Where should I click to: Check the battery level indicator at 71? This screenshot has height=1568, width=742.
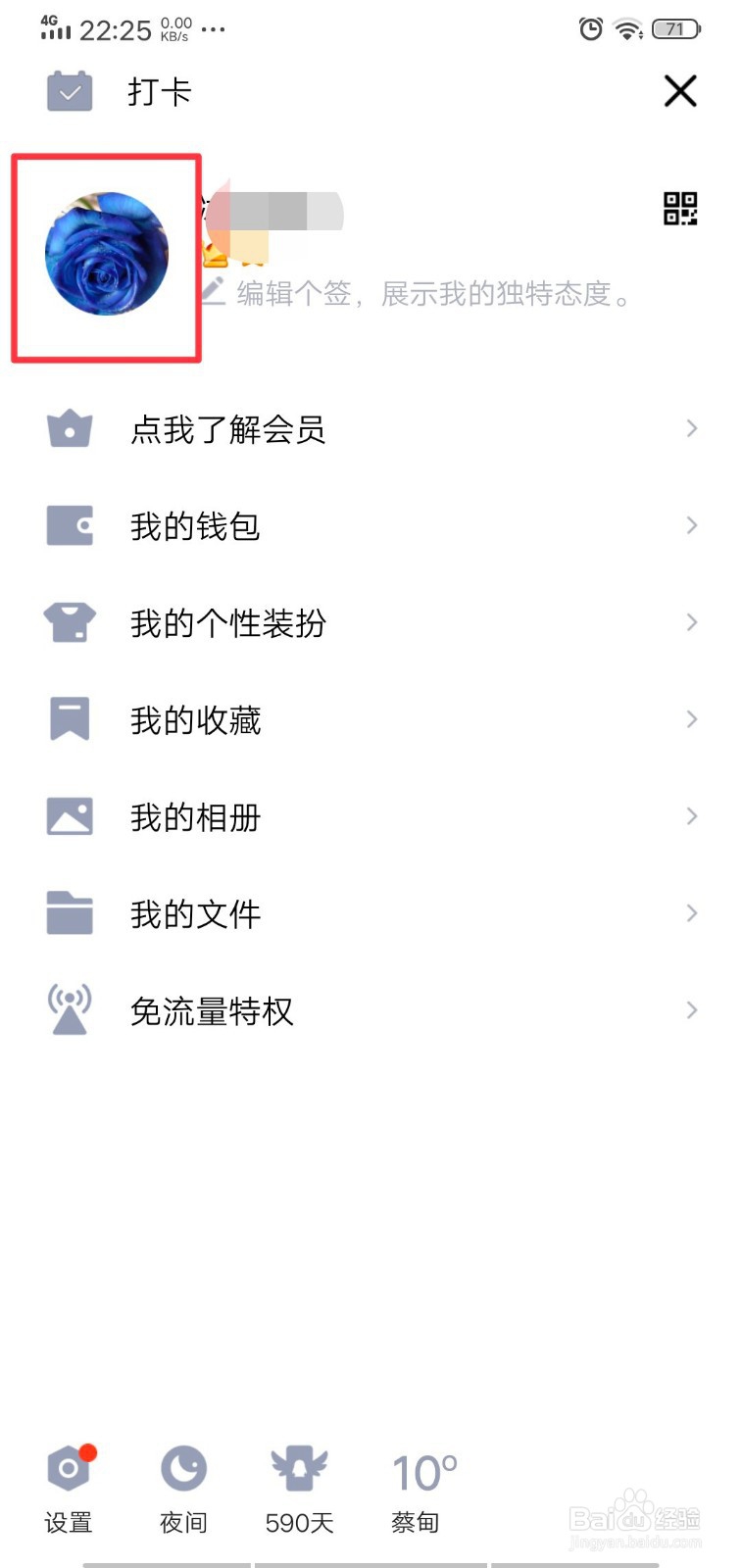click(x=678, y=28)
